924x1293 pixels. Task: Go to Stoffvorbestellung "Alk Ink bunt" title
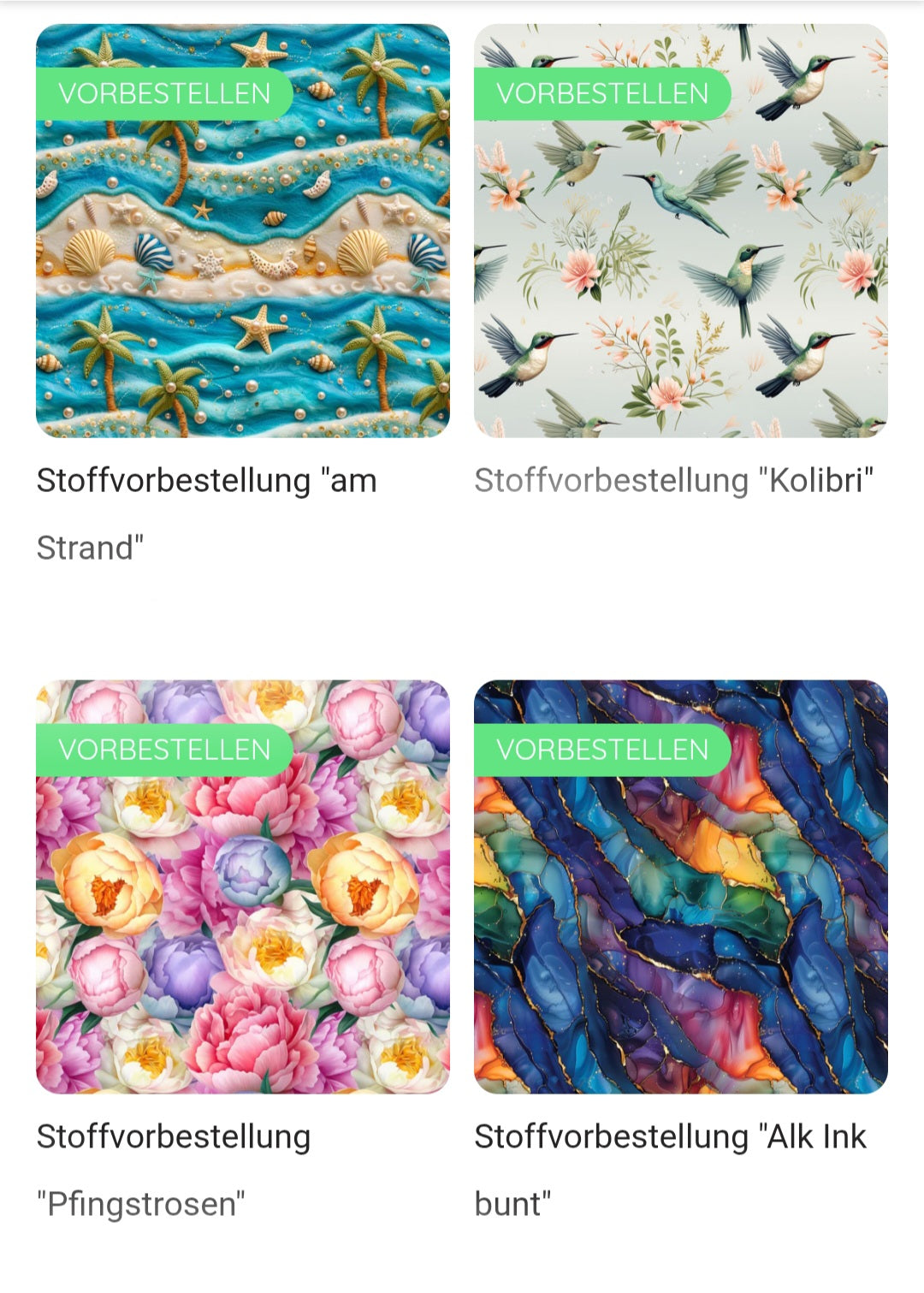(670, 1138)
